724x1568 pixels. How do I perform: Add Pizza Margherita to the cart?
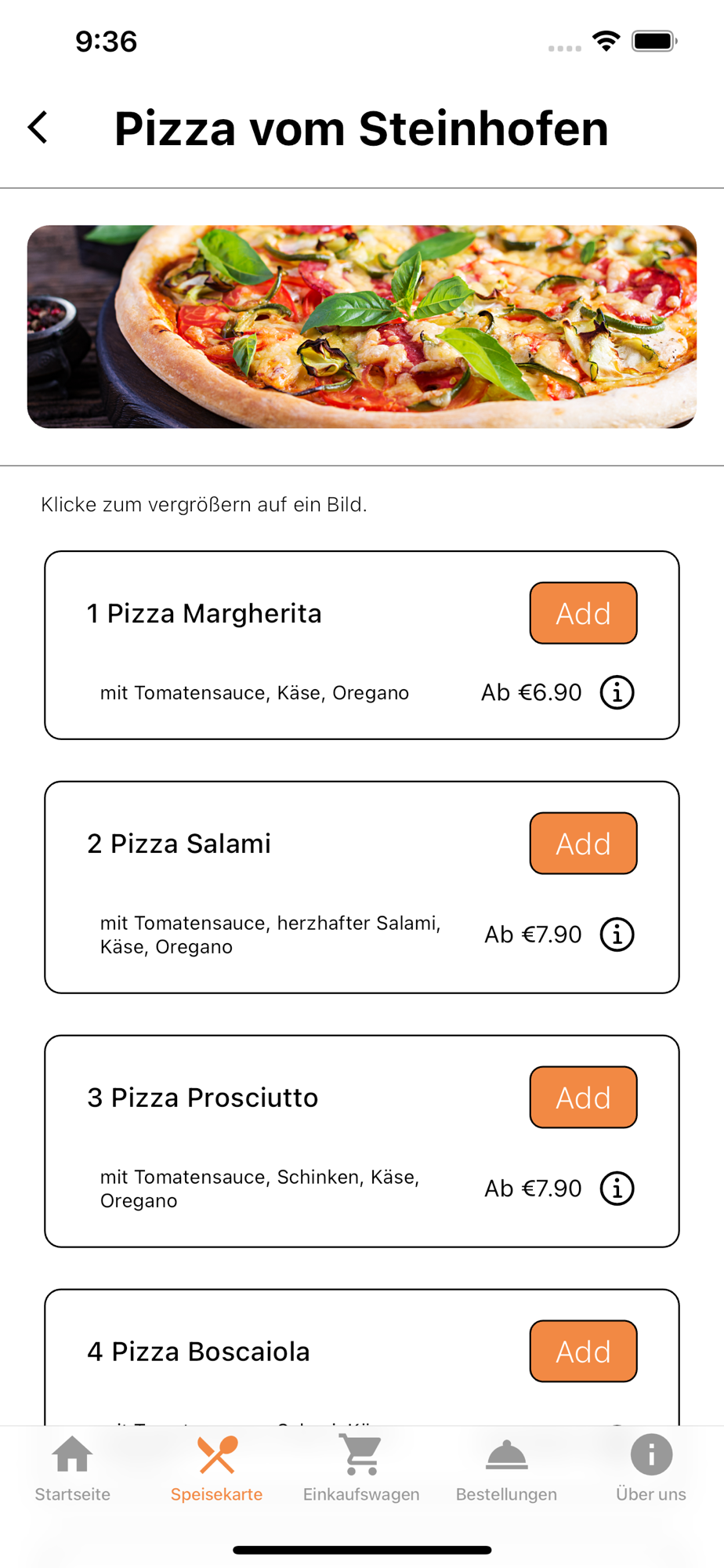tap(583, 613)
